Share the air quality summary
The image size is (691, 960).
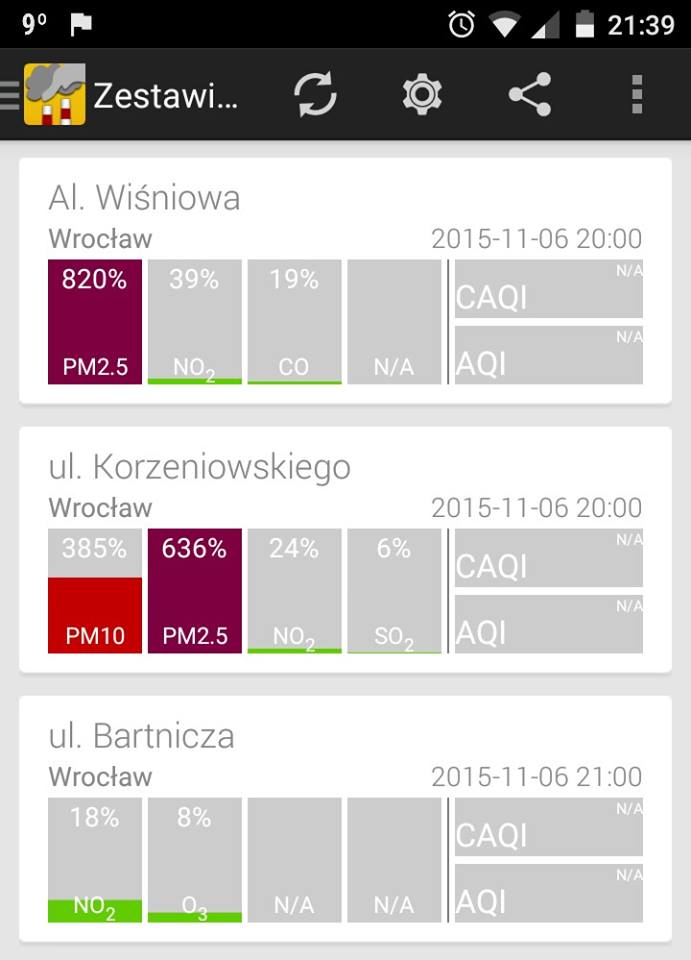click(x=529, y=95)
